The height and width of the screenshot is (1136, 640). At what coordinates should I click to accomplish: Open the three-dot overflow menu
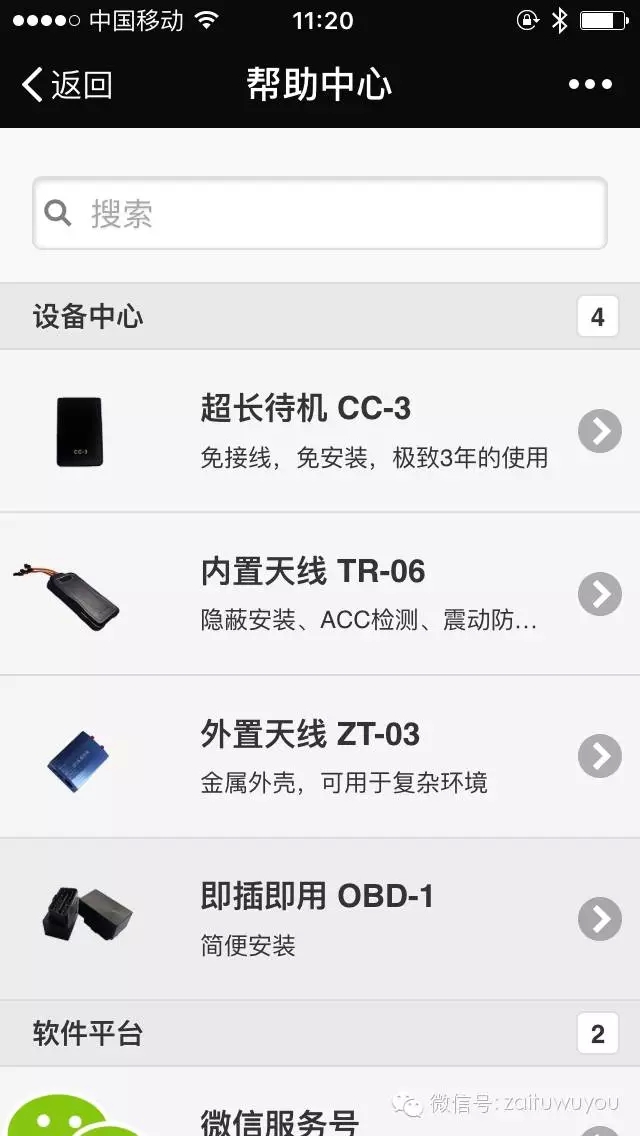click(590, 85)
